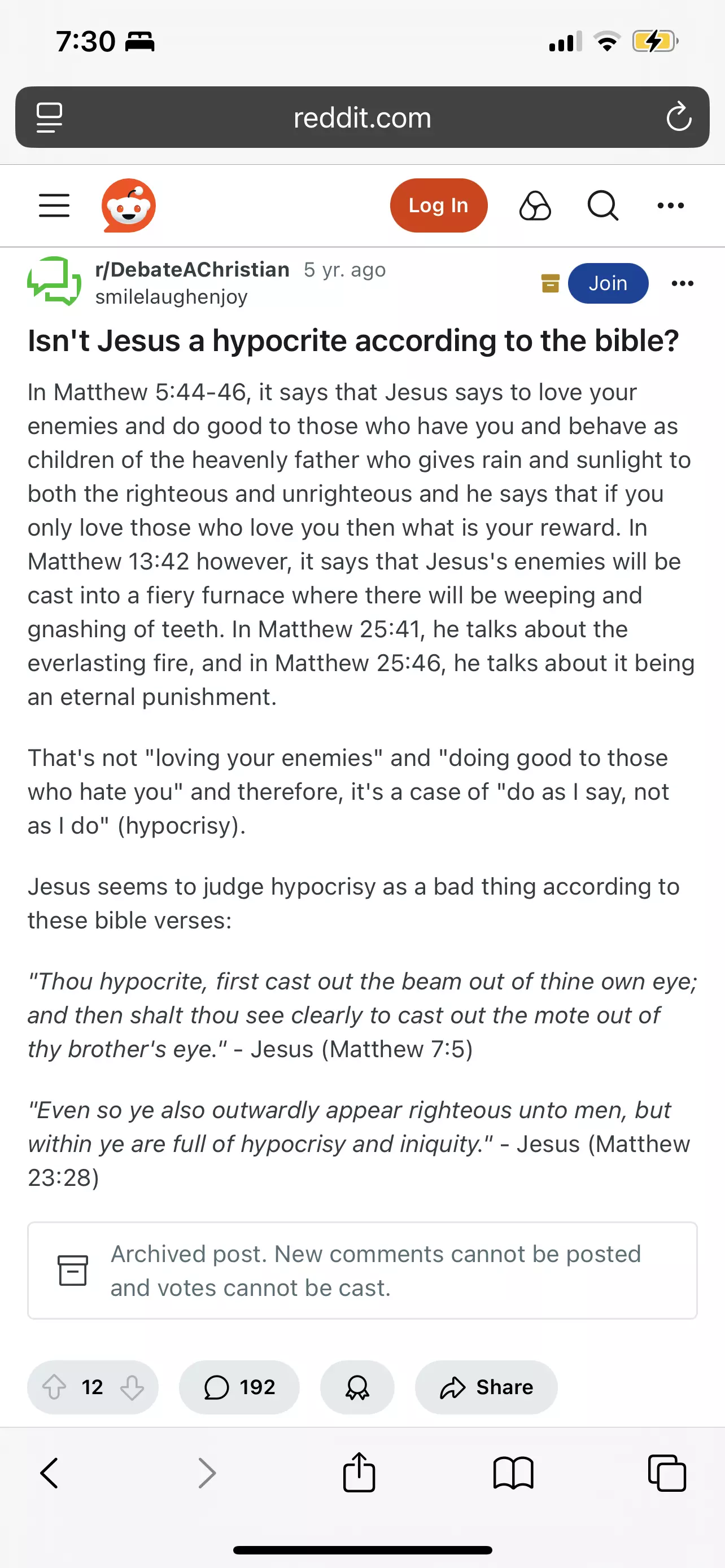This screenshot has height=1568, width=725.
Task: Tap the Reddit logo to go home
Action: [128, 205]
